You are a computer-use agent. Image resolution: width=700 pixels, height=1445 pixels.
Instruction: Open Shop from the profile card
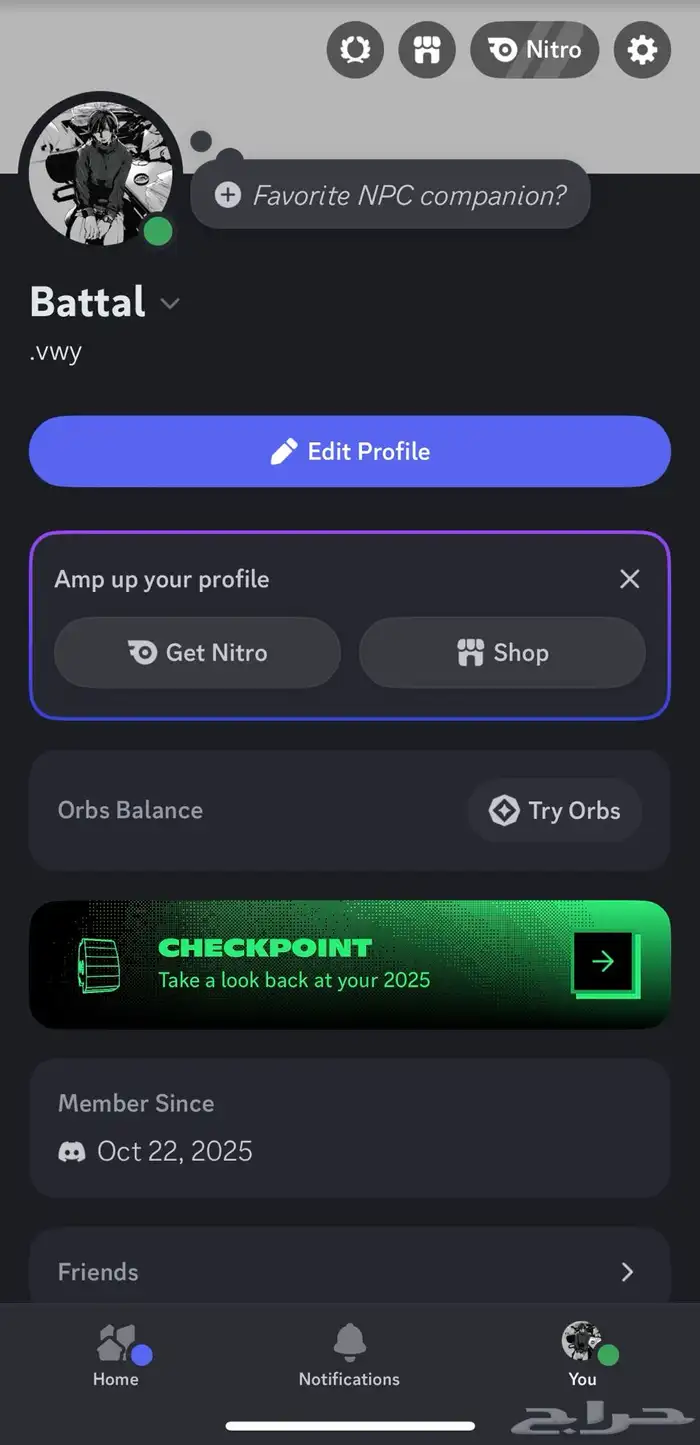coord(502,653)
